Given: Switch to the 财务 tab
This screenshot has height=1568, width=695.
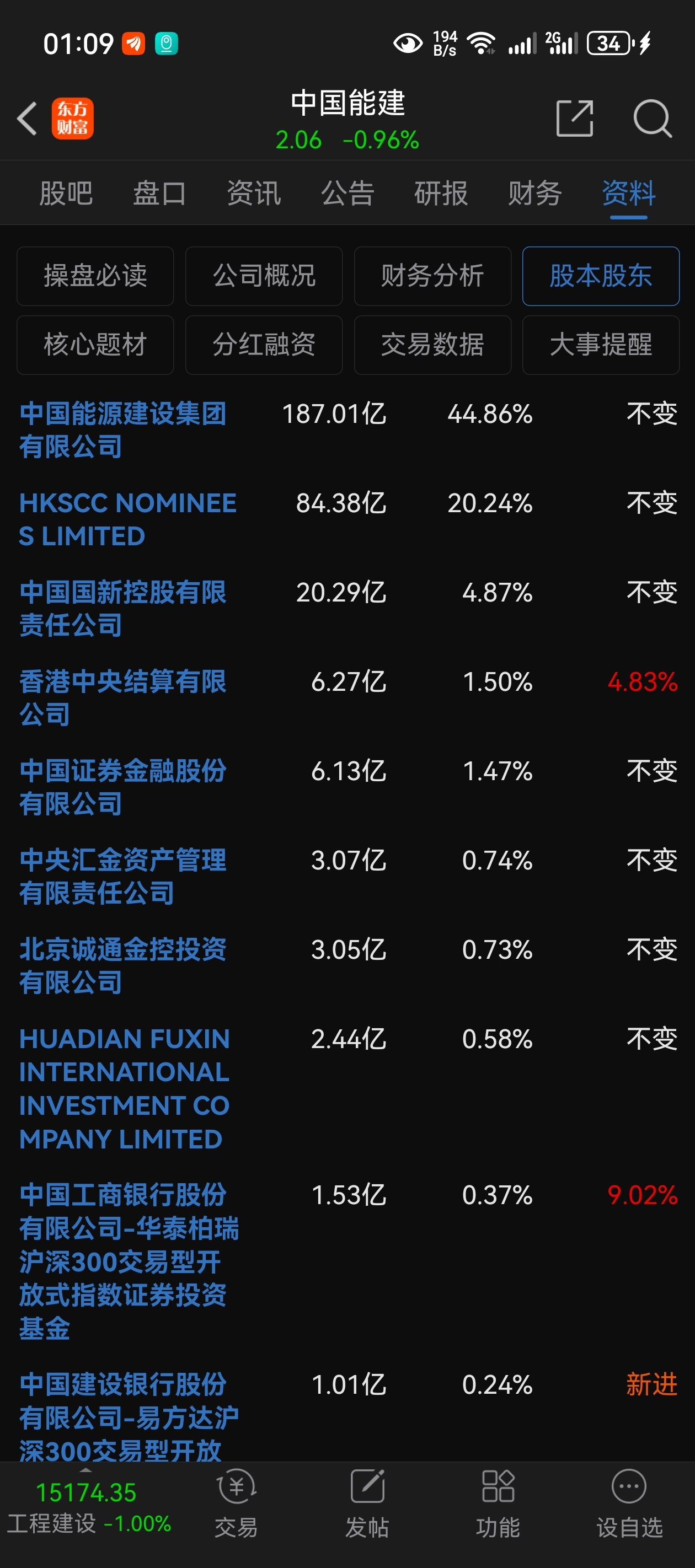Looking at the screenshot, I should (x=533, y=194).
